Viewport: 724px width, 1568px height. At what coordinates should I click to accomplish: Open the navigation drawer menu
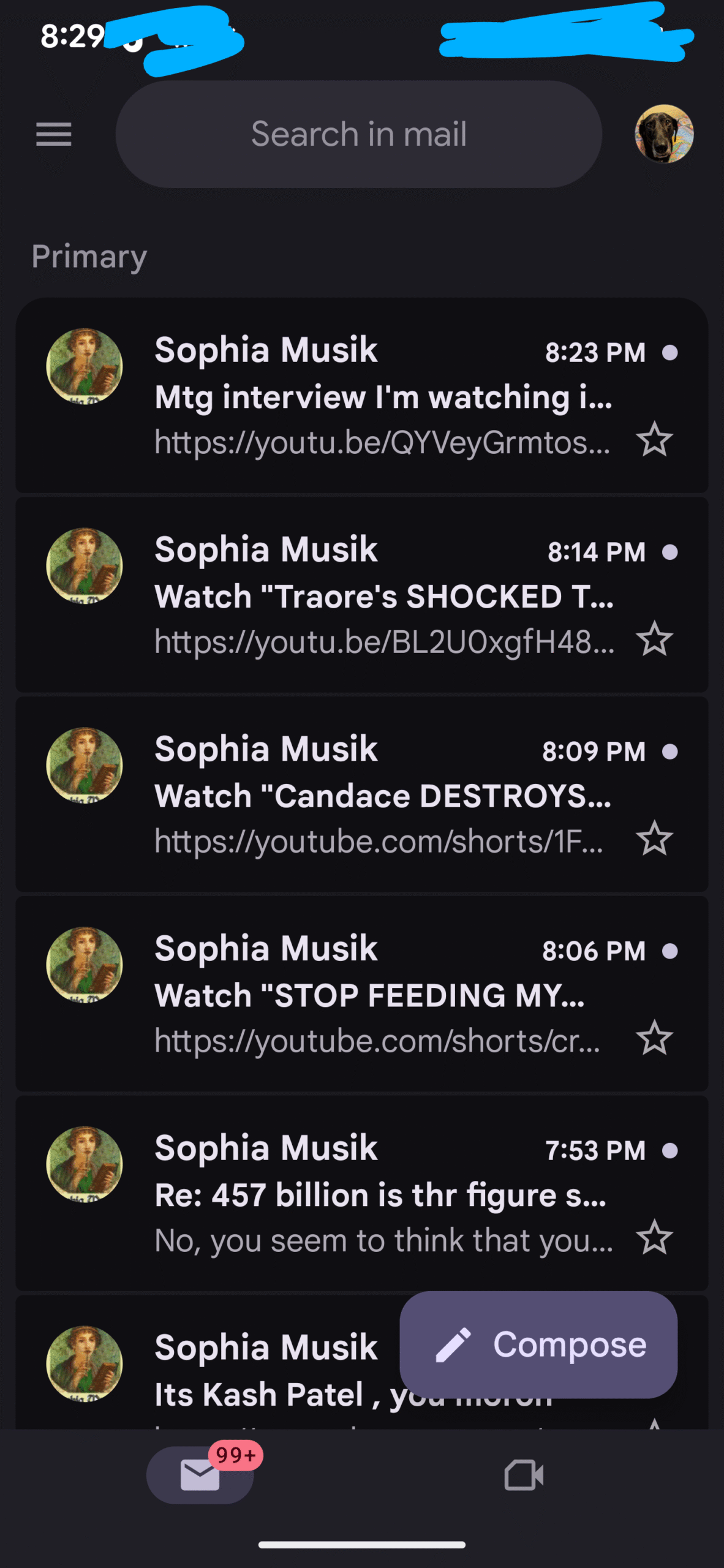tap(54, 134)
